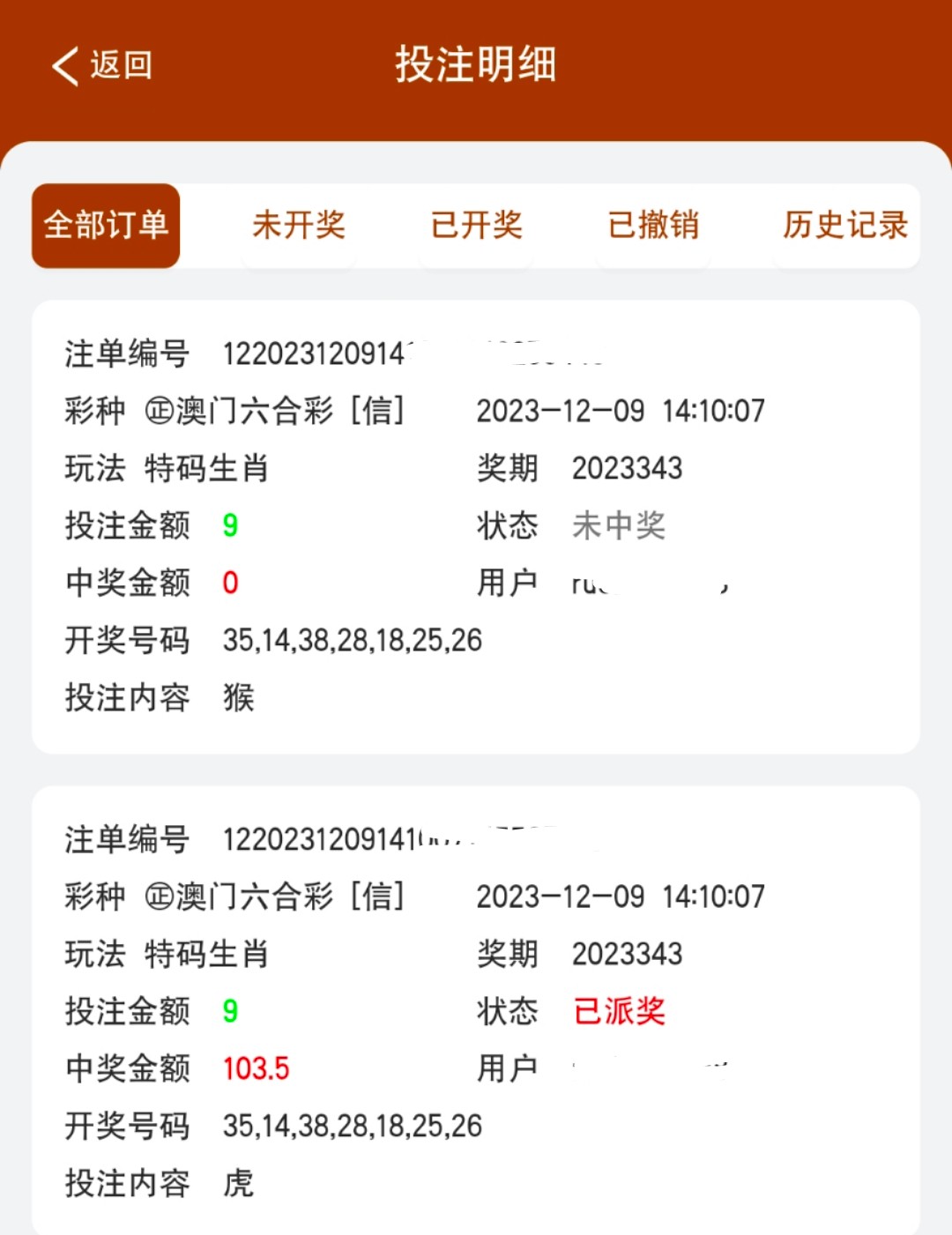Switch to the 未开奖 tab
The height and width of the screenshot is (1235, 952).
tap(298, 226)
